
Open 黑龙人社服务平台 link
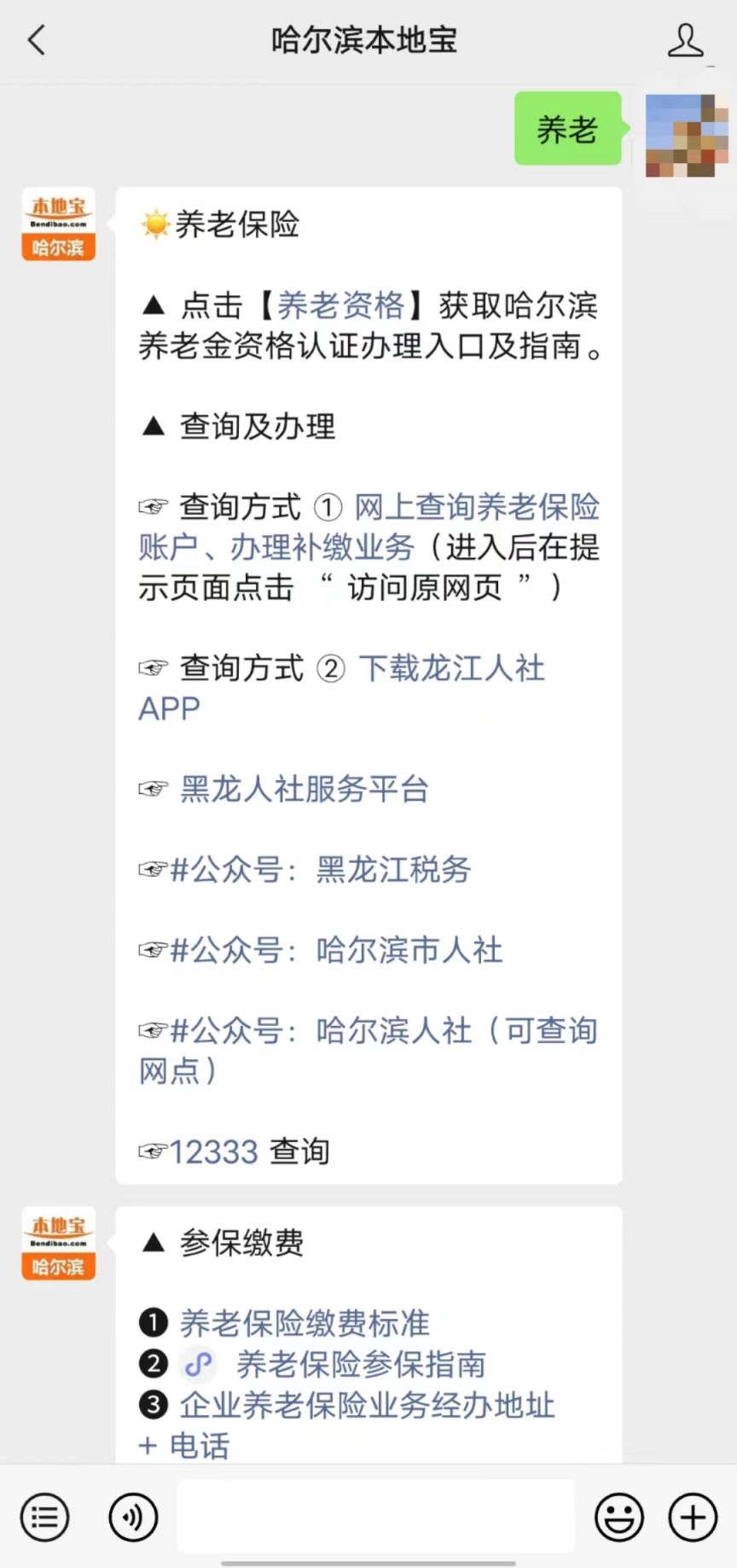pyautogui.click(x=304, y=789)
